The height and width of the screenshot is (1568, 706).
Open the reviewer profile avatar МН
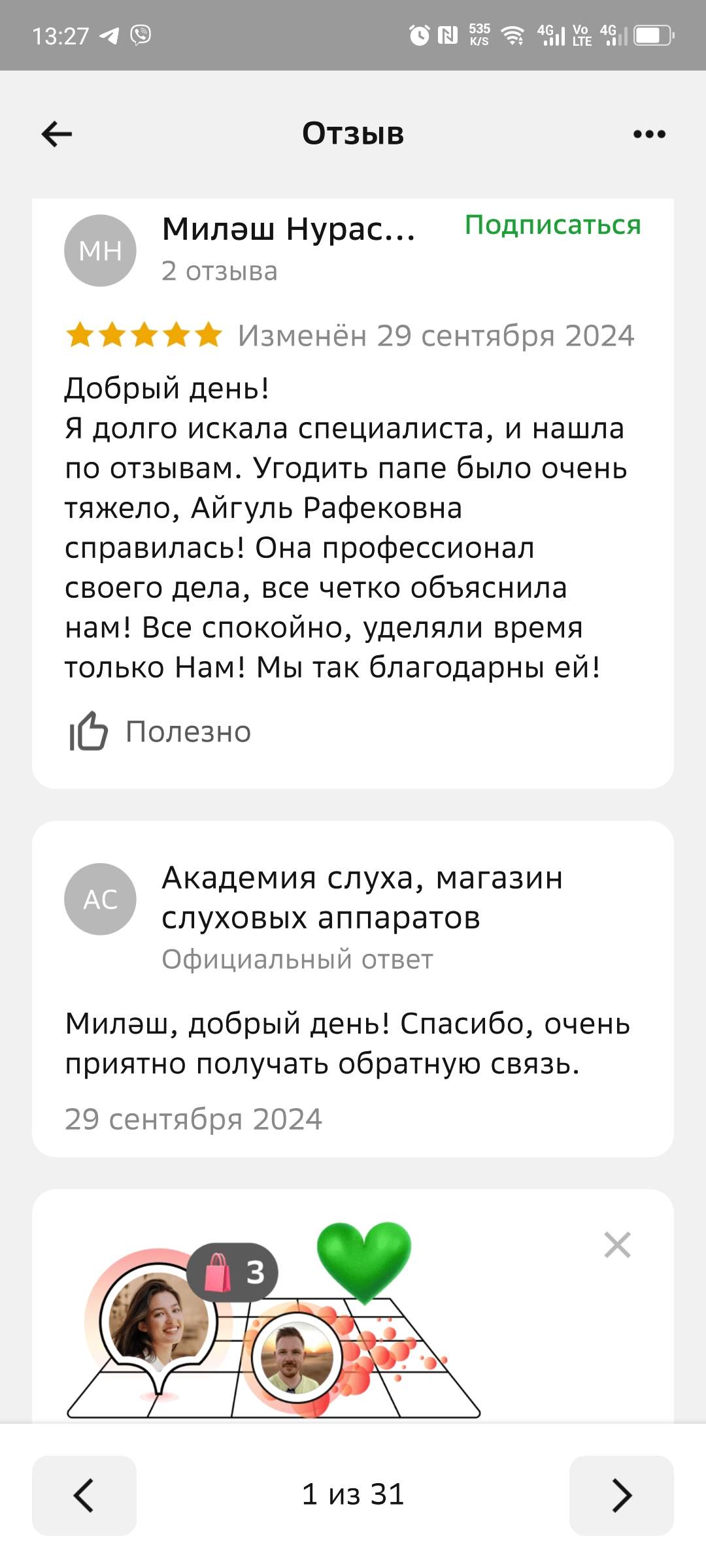(x=100, y=250)
